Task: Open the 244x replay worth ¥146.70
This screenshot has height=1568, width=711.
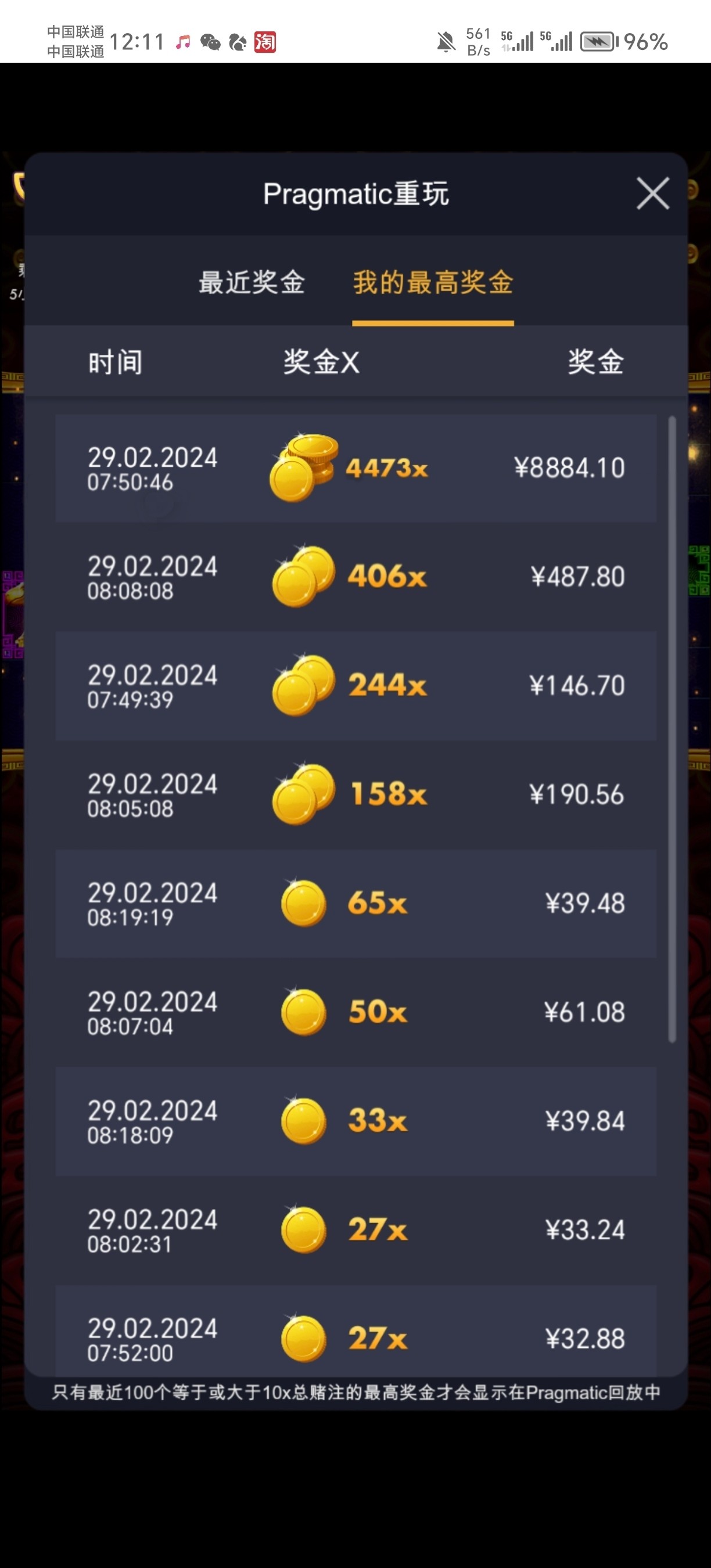Action: (x=355, y=686)
